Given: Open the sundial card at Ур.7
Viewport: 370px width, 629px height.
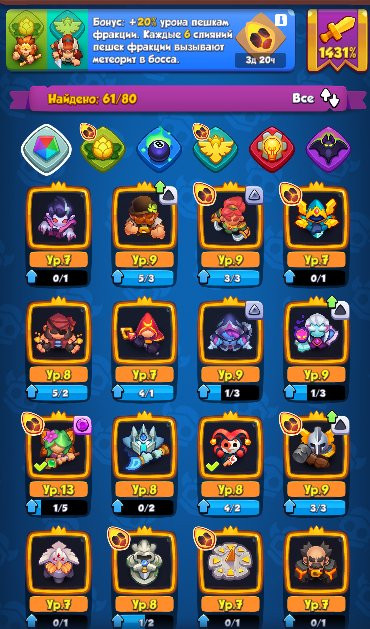Looking at the screenshot, I should coord(231,578).
